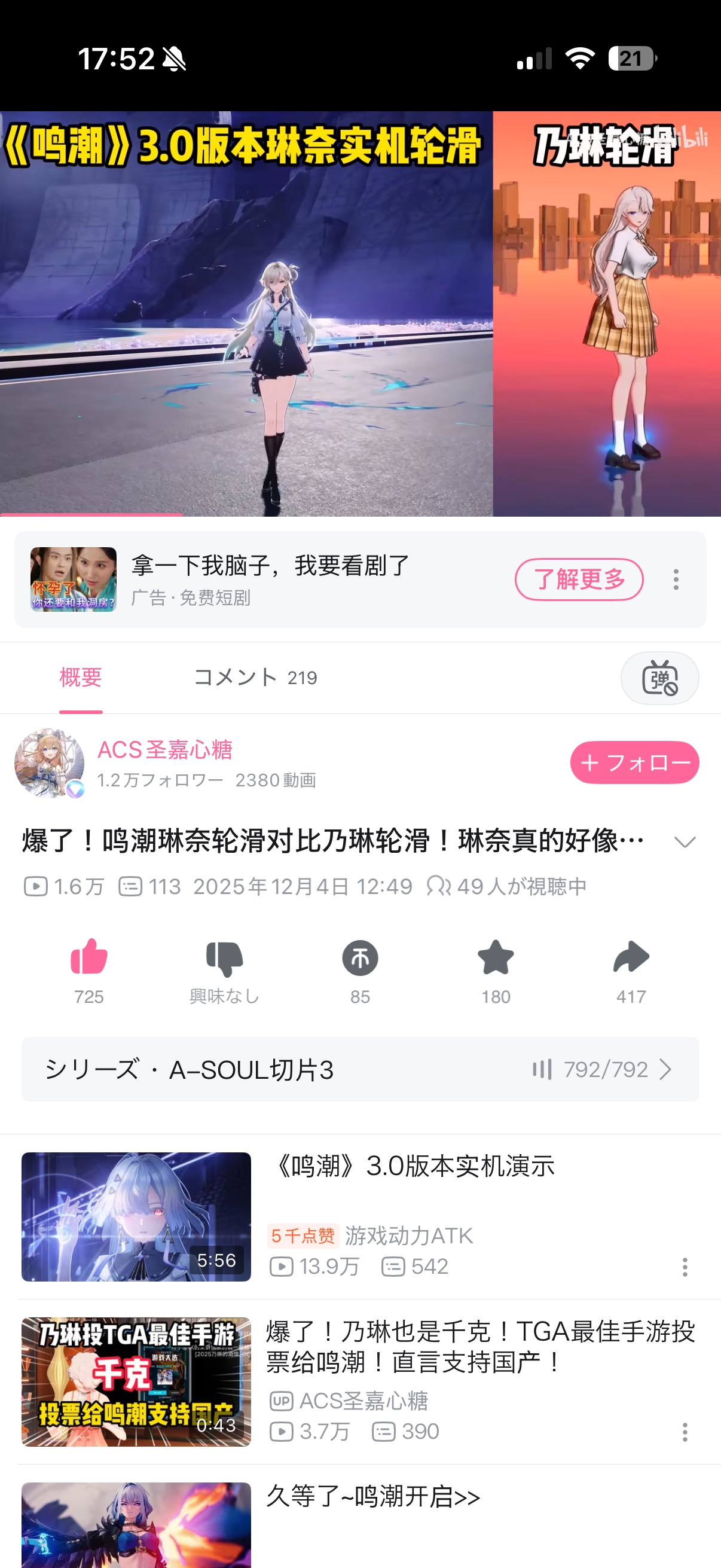Mark the video as 興味なし

click(224, 959)
